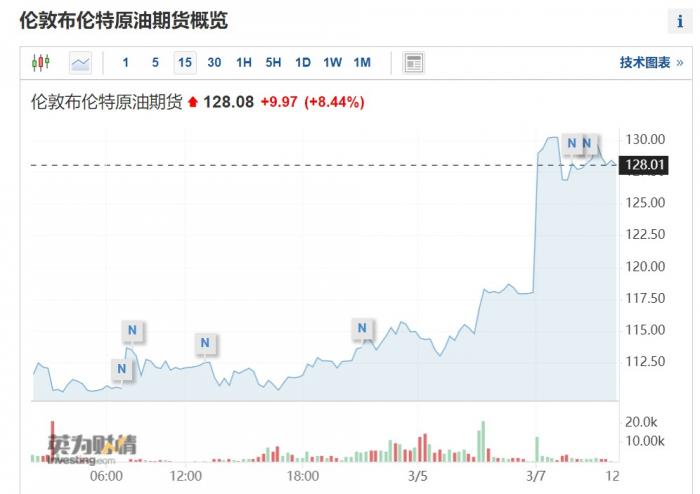This screenshot has width=700, height=494.
Task: Open the news marker before 3/5
Action: pyautogui.click(x=362, y=328)
